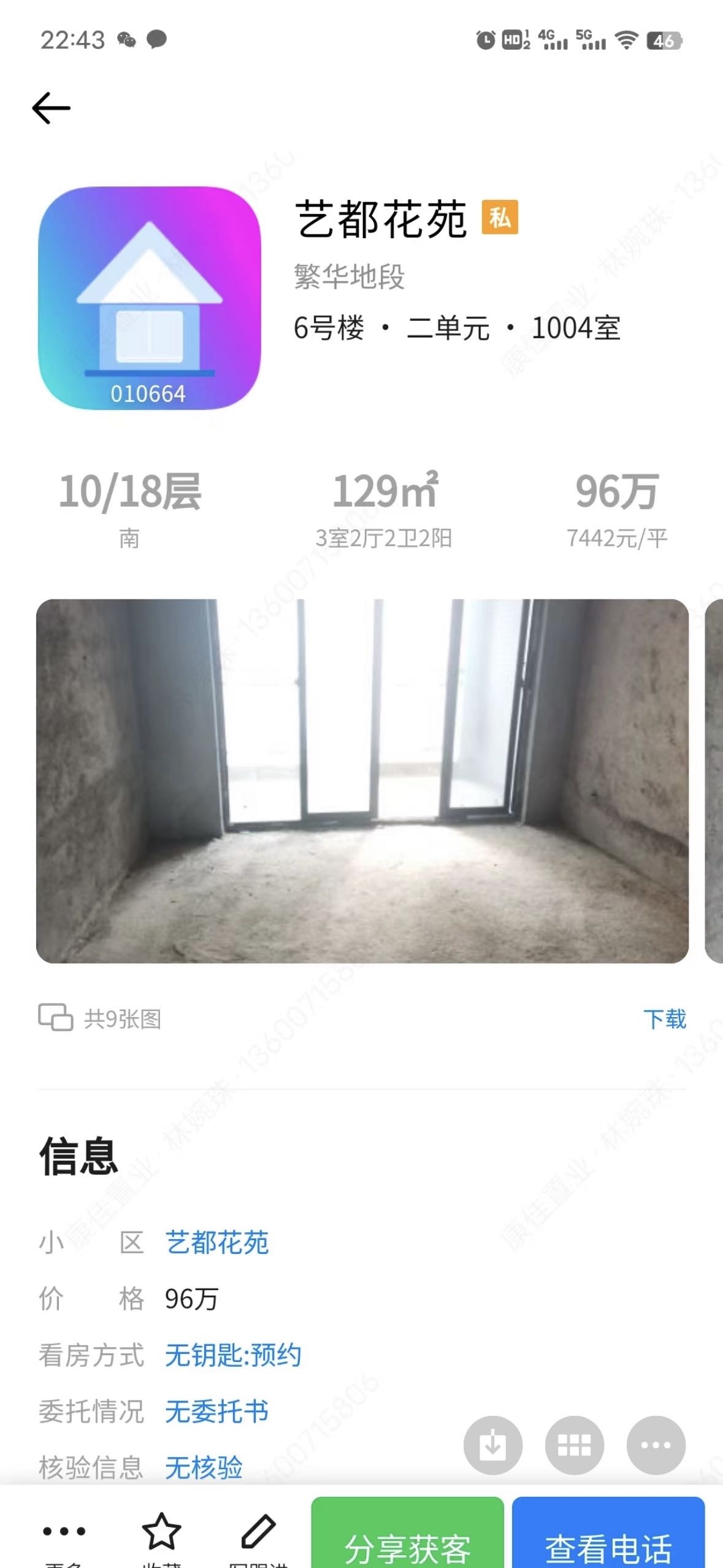Open the 无核验 verification link
Image resolution: width=723 pixels, height=1568 pixels.
pyautogui.click(x=204, y=1467)
